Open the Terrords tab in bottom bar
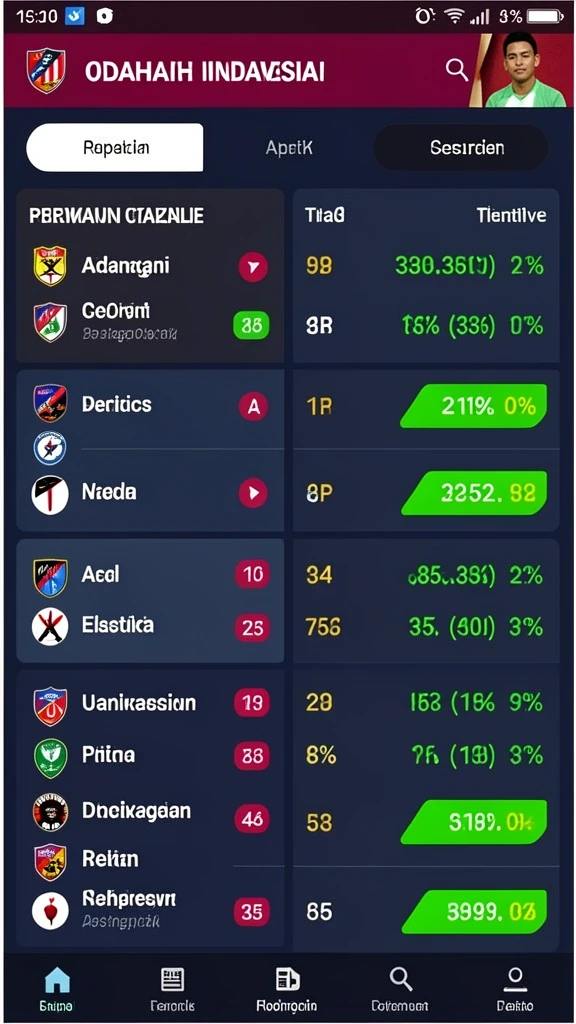 (172, 988)
